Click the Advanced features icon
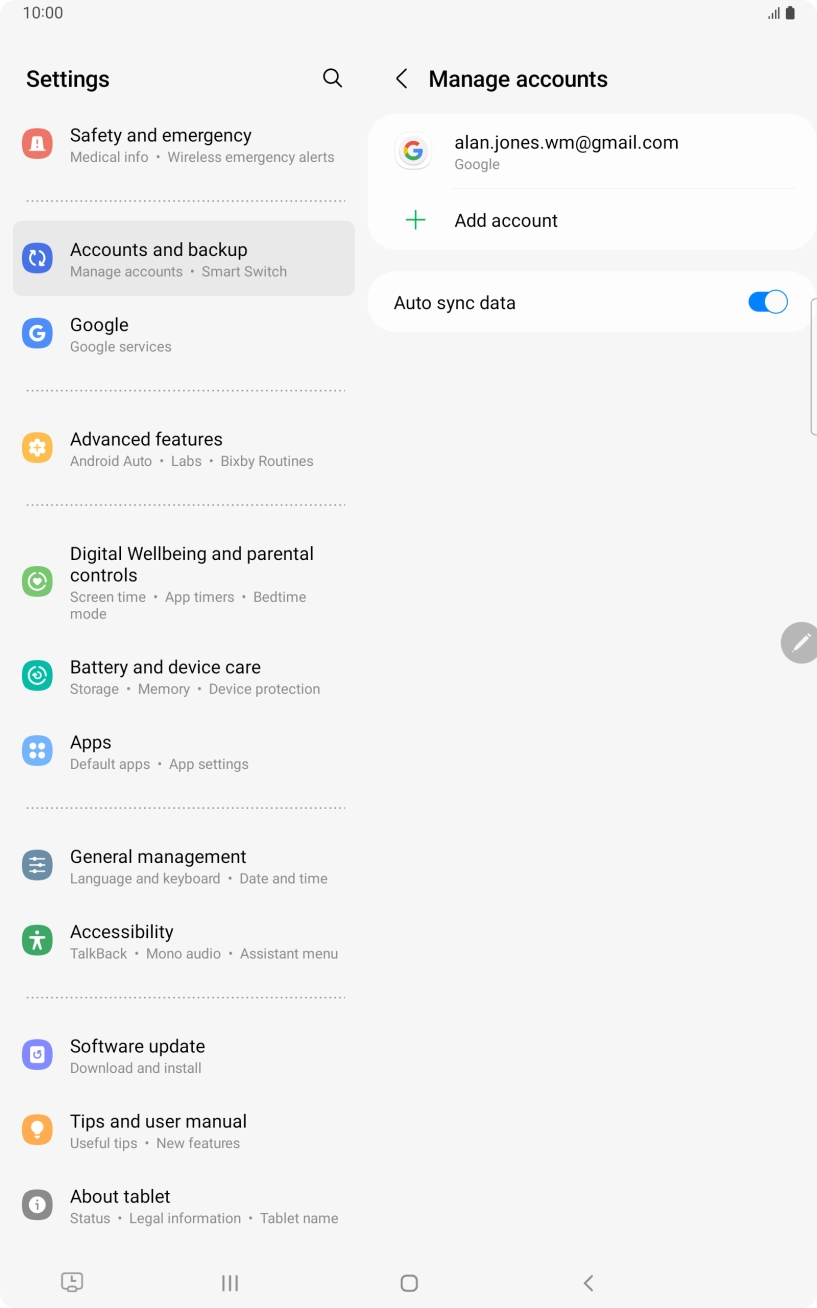Screen dimensions: 817x1308 coord(37,448)
